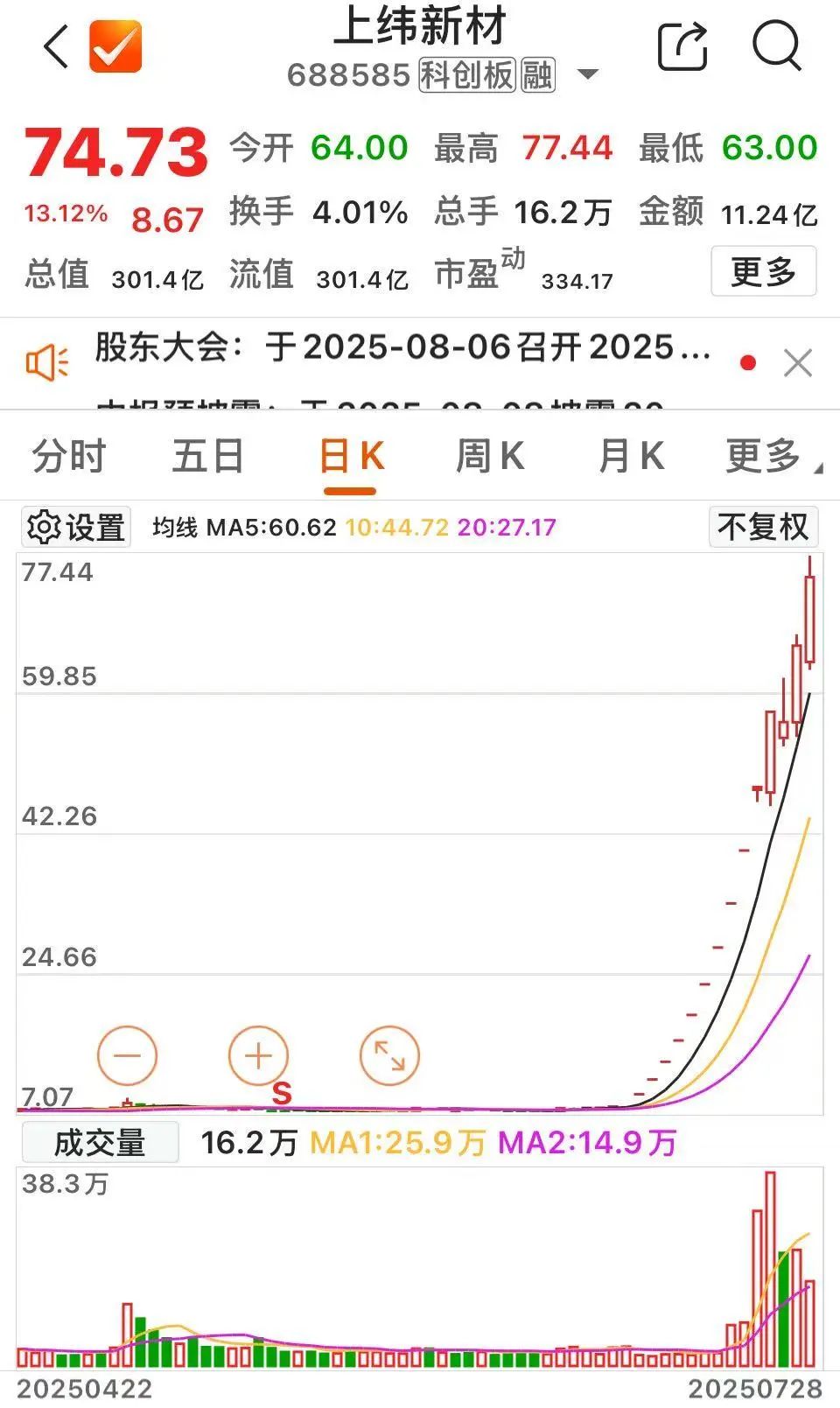The image size is (840, 1408).
Task: Go back using the top-left arrow
Action: click(x=56, y=46)
